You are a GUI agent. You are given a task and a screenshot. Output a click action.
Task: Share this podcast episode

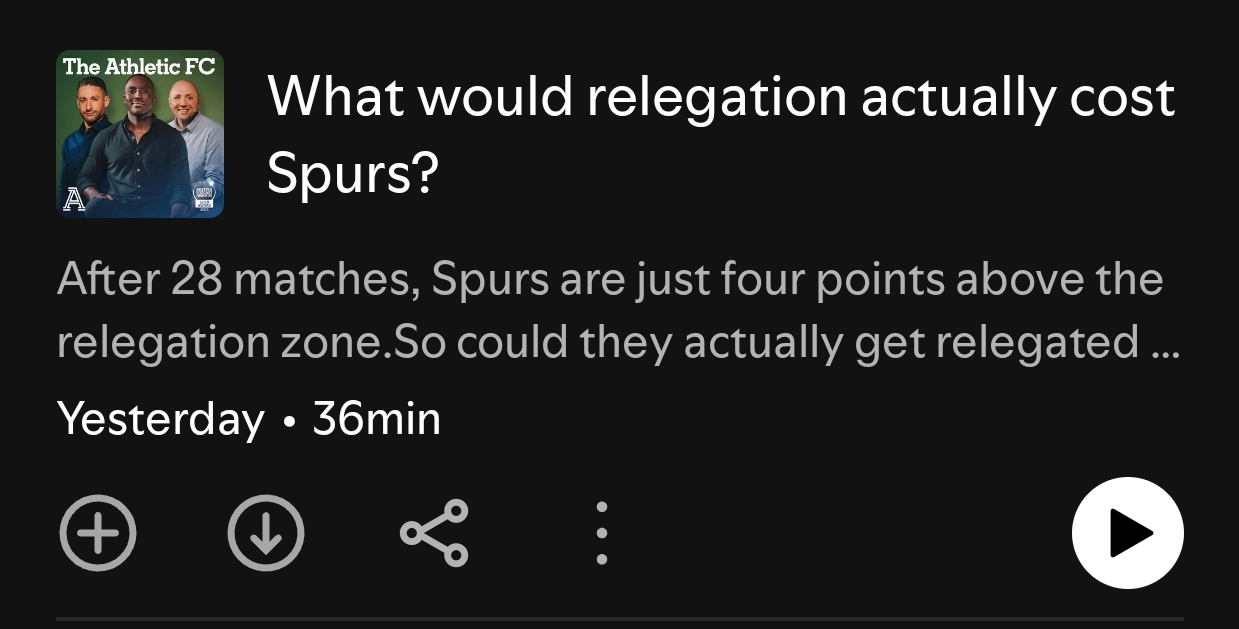434,533
